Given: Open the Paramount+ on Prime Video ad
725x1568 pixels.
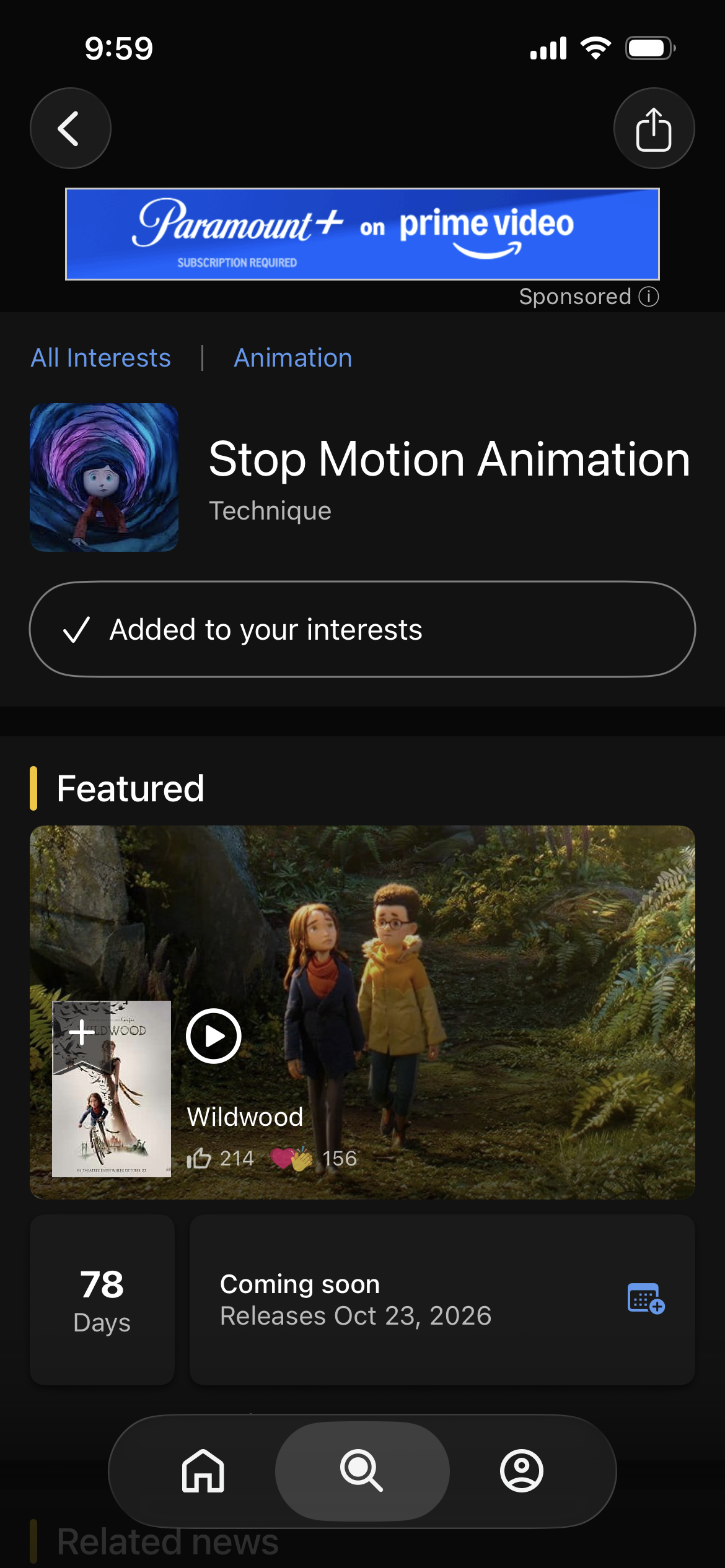Looking at the screenshot, I should pyautogui.click(x=362, y=234).
